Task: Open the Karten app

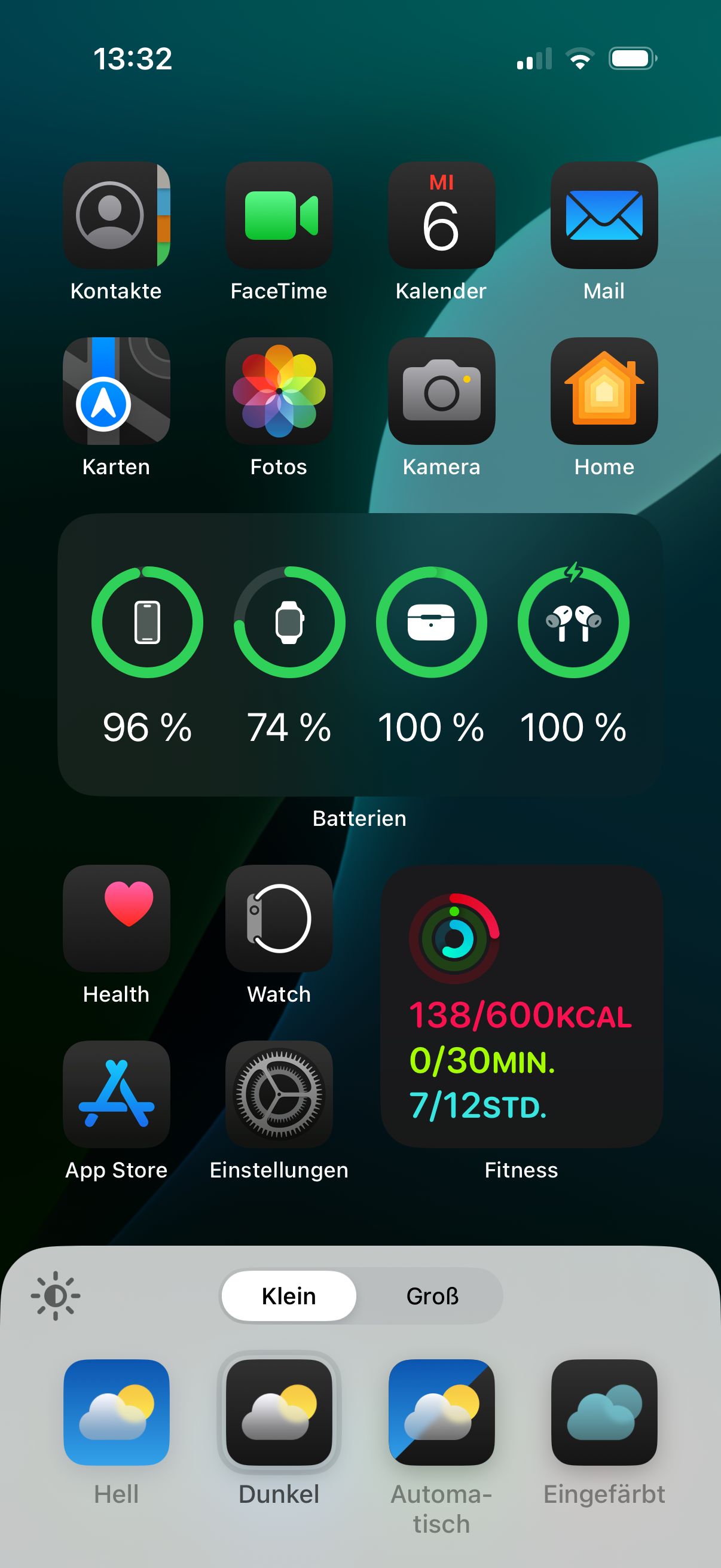Action: click(x=116, y=391)
